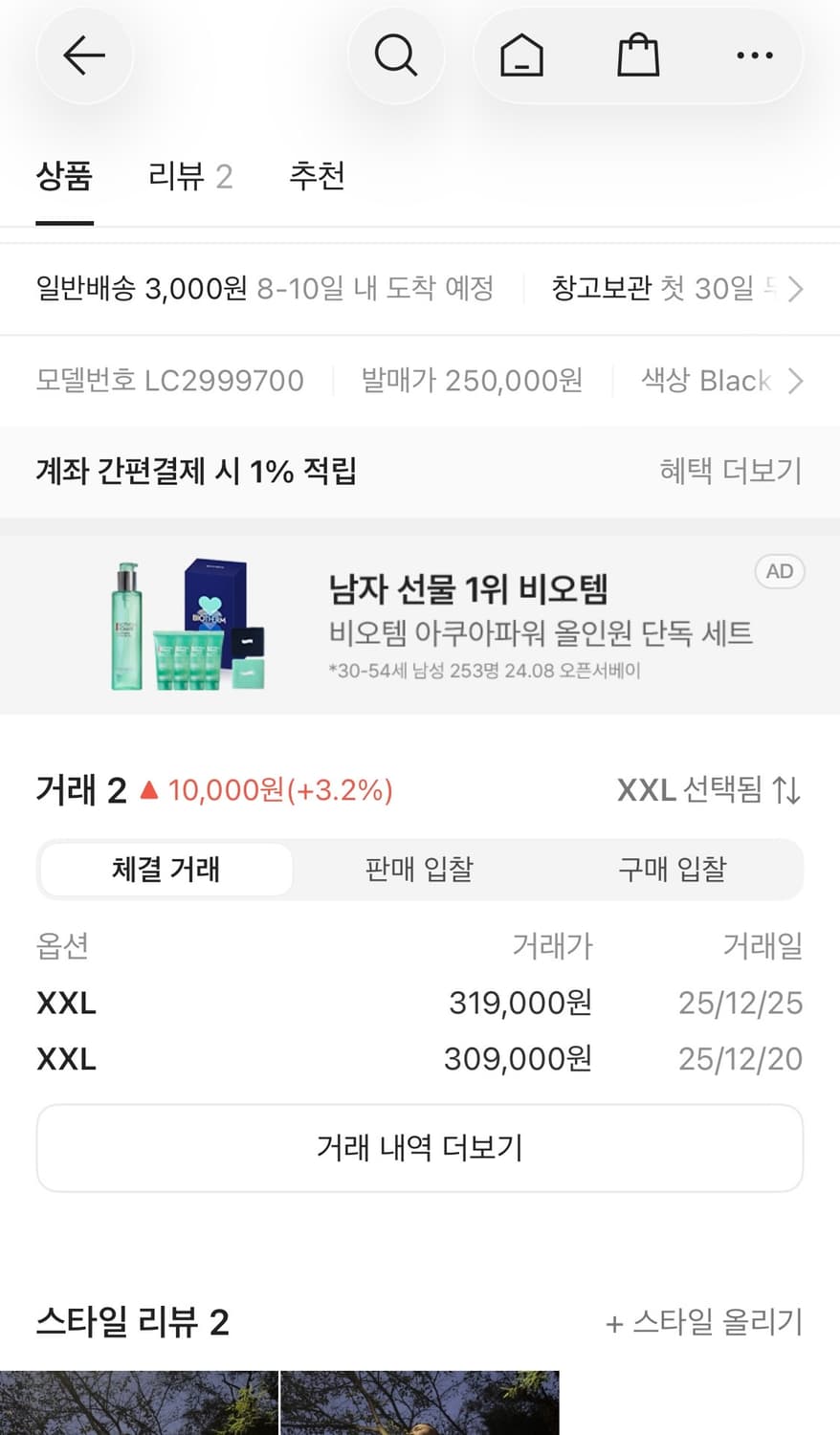Image resolution: width=840 pixels, height=1435 pixels.
Task: Tap the AD badge on the Biotherm banner
Action: pos(780,571)
